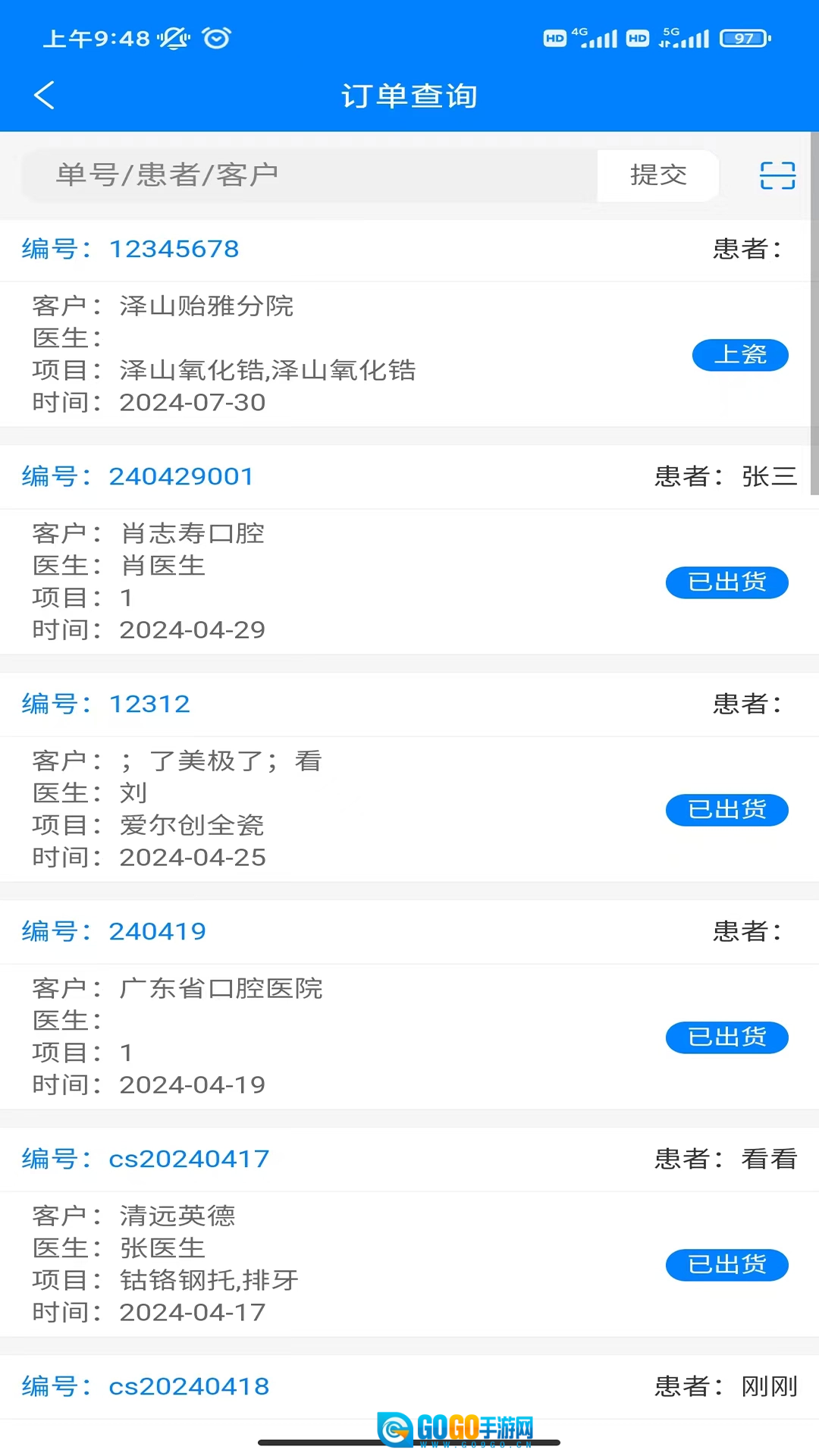
Task: Tap the 上瓷 status button
Action: pos(740,355)
